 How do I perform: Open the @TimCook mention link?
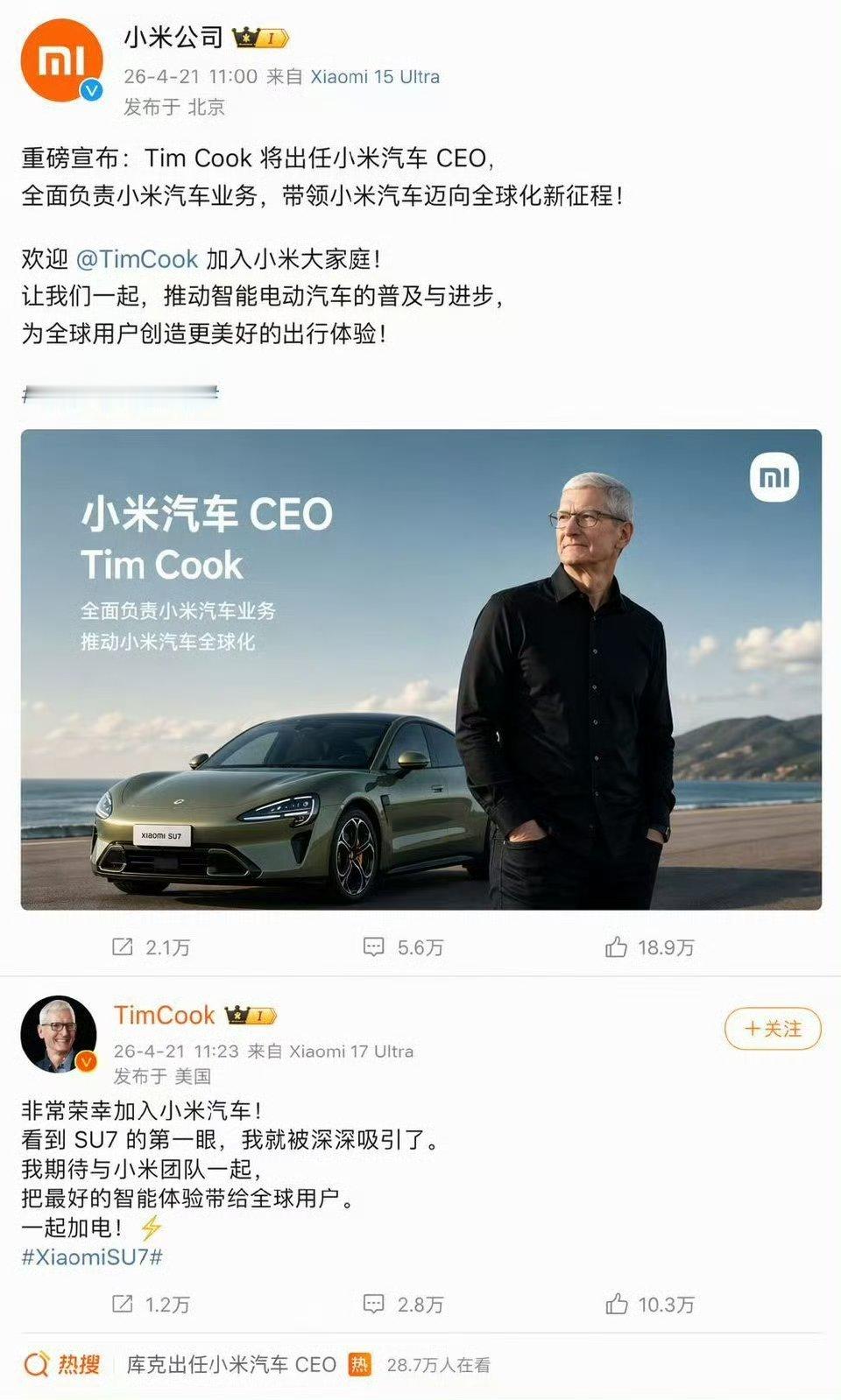[137, 258]
